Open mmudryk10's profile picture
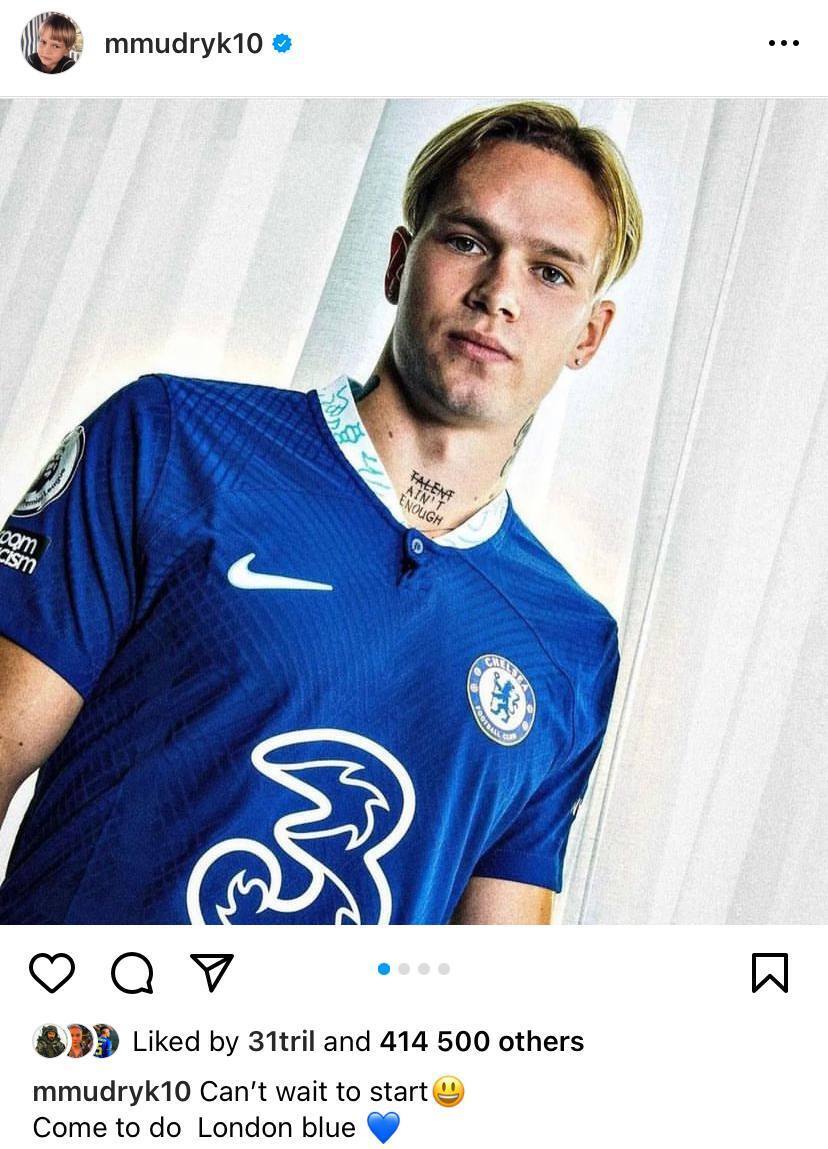This screenshot has height=1149, width=828. (x=51, y=44)
